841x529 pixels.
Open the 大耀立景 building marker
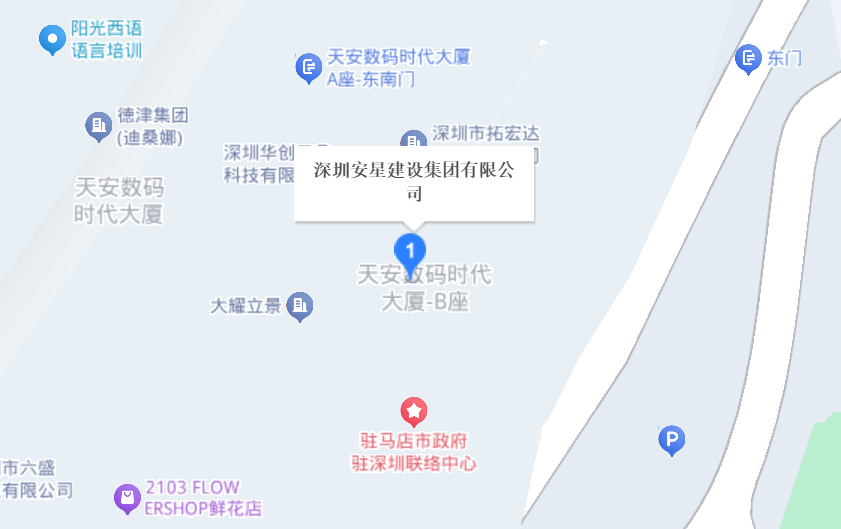tap(300, 305)
